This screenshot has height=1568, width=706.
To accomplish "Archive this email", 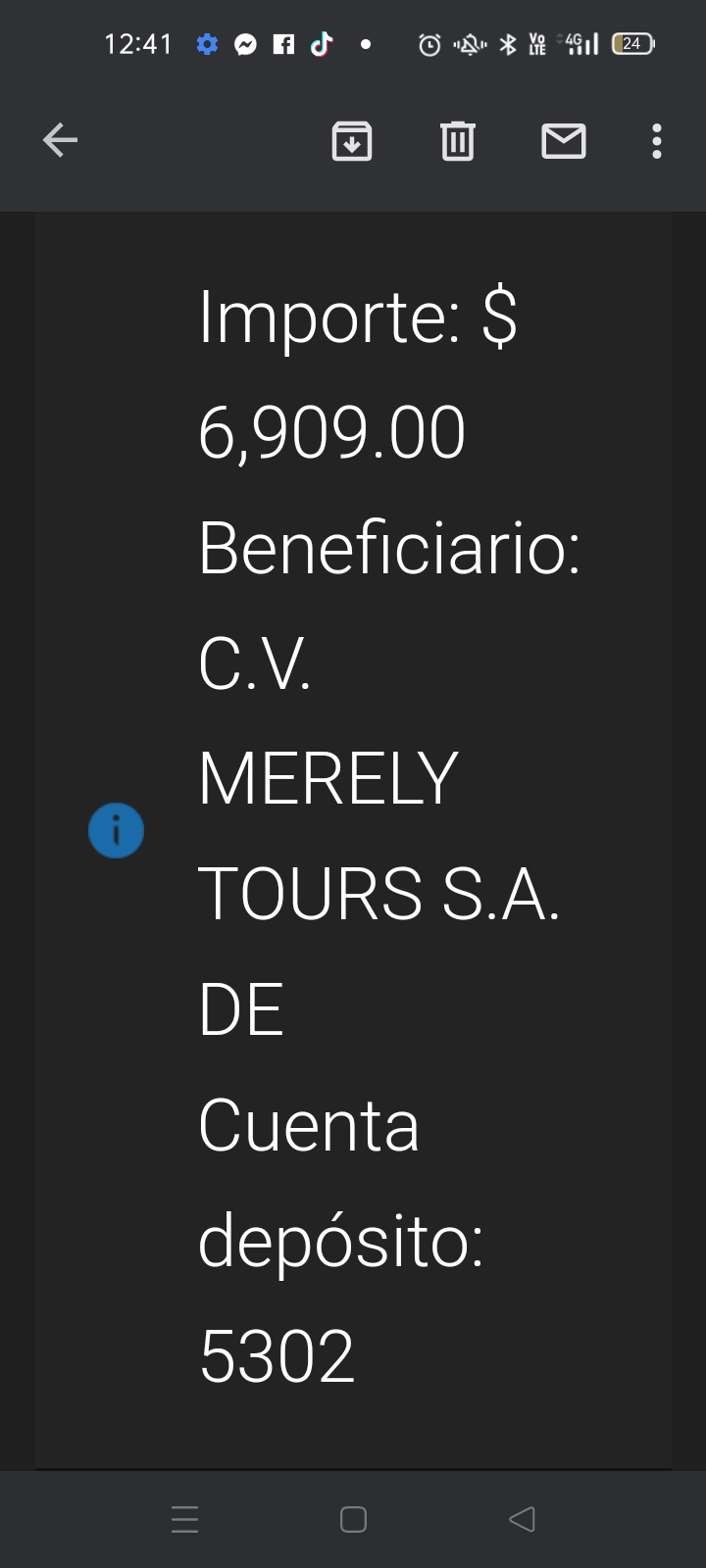I will tap(352, 141).
